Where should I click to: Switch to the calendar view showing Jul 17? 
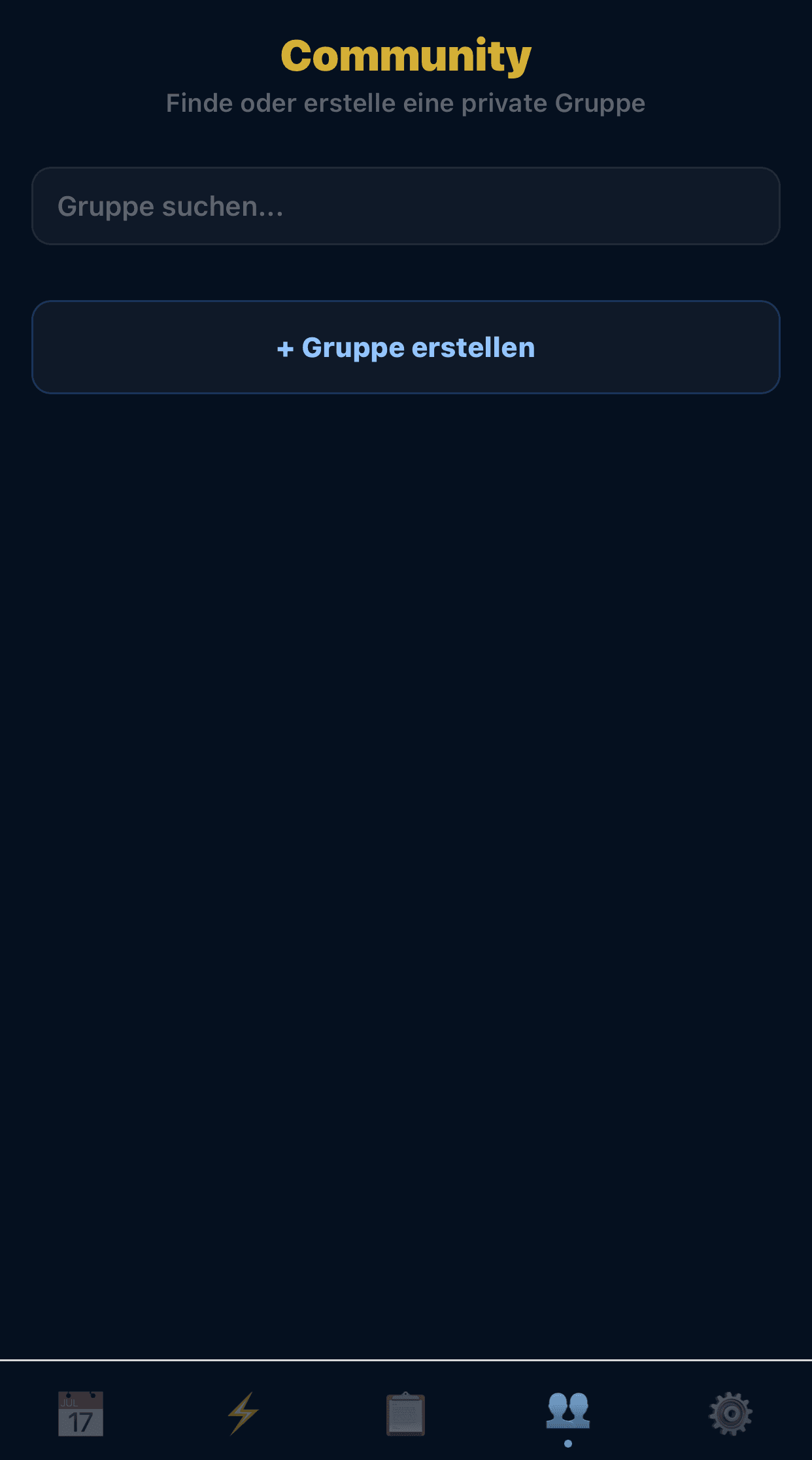tap(81, 1412)
